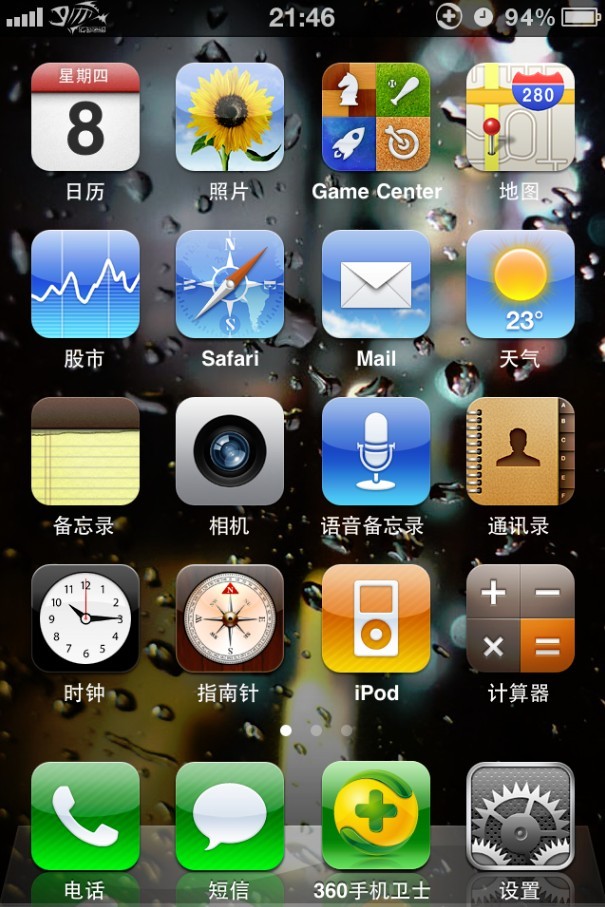Open the iPod music app
The image size is (605, 907).
(376, 618)
